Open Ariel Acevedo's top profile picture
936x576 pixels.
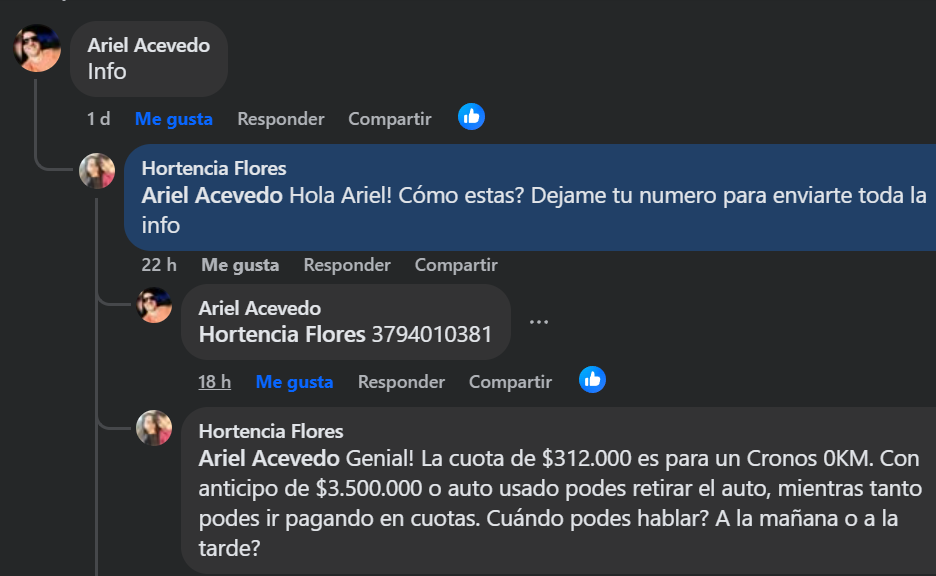pyautogui.click(x=37, y=48)
